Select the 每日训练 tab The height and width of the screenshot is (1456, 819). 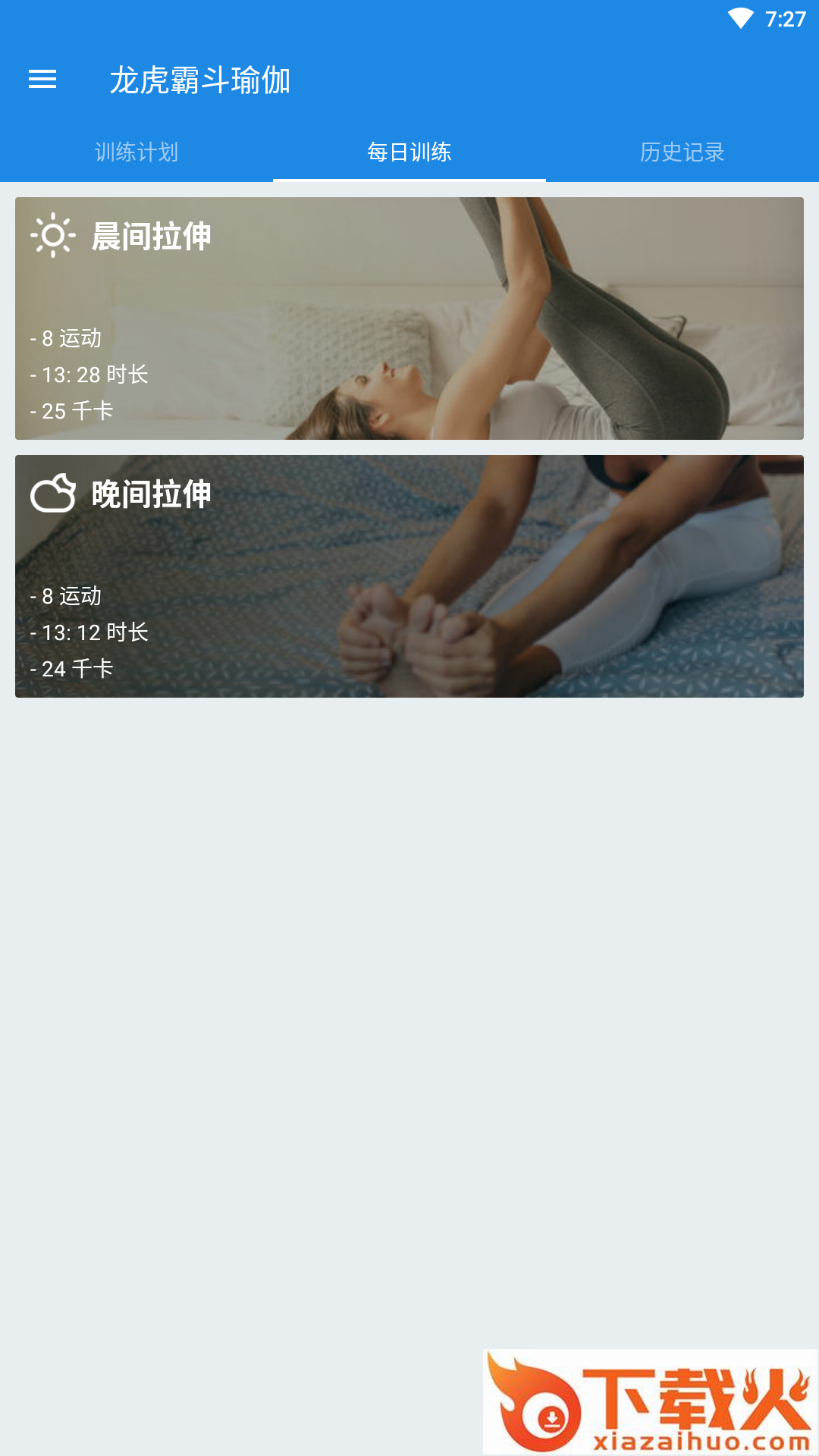pos(409,152)
